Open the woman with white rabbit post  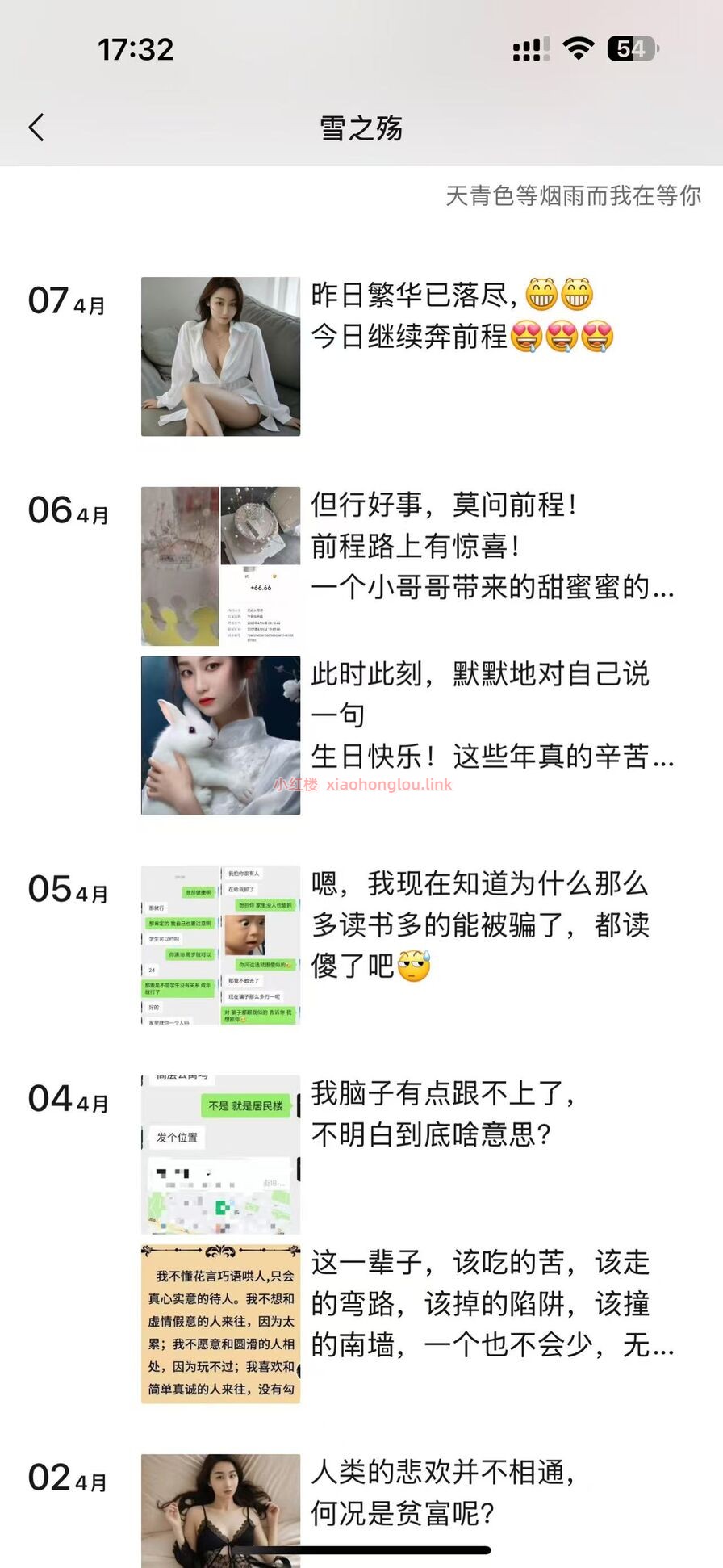tap(220, 735)
